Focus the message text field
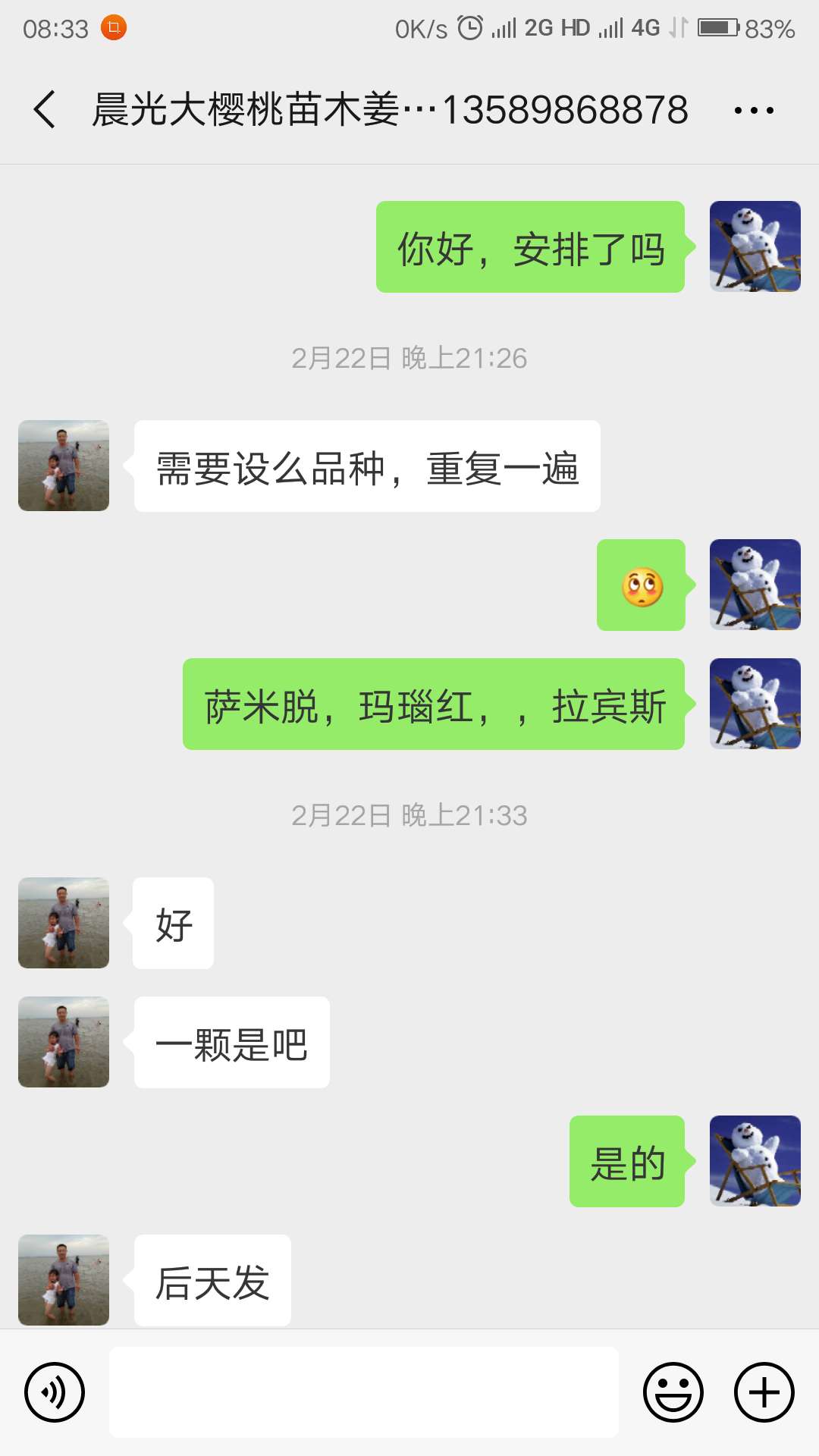Image resolution: width=819 pixels, height=1456 pixels. click(364, 1392)
